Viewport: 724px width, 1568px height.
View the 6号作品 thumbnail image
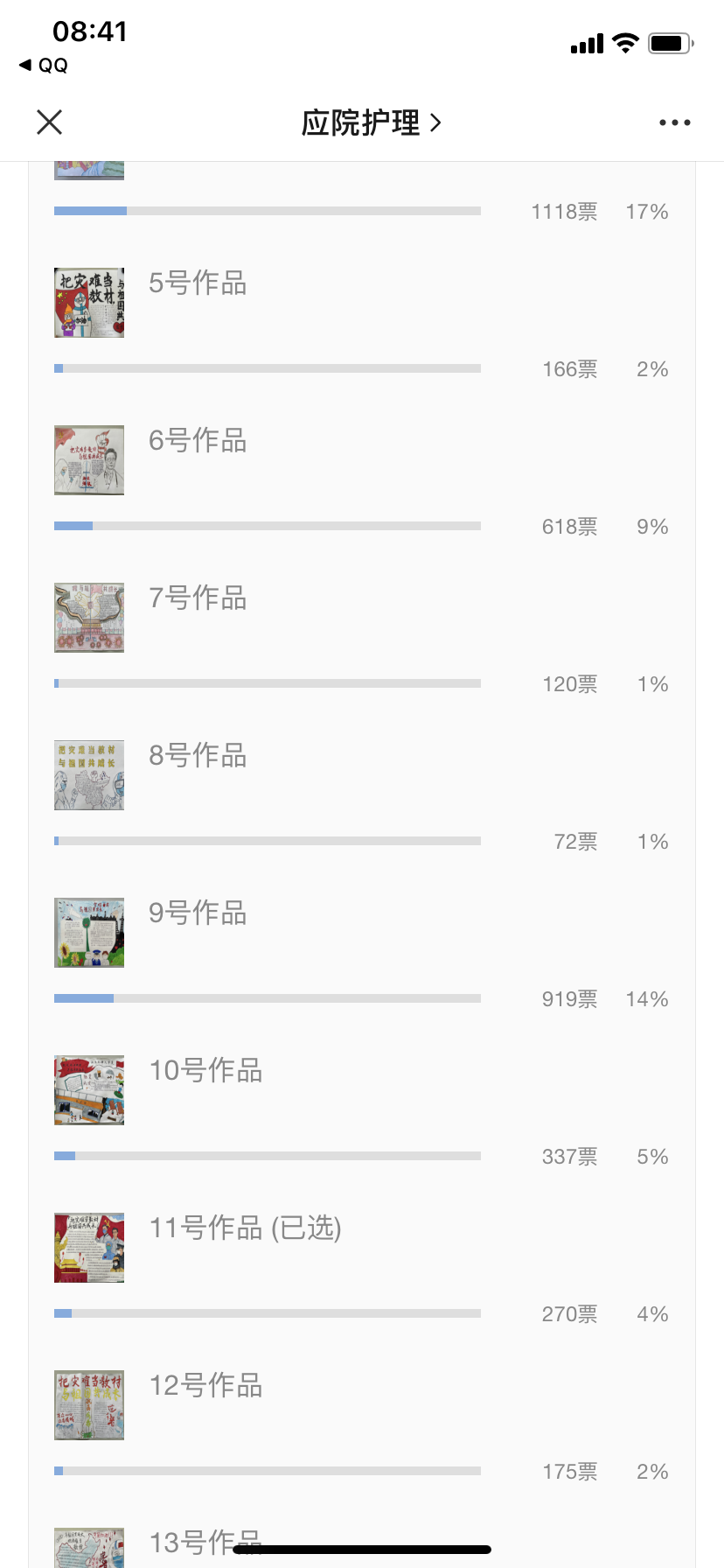tap(89, 460)
